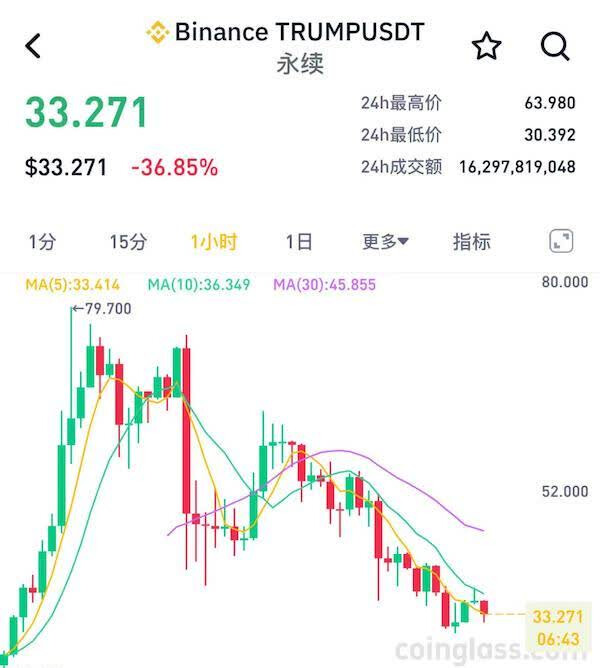Add TRUMPUSDT to favorites with star
This screenshot has width=600, height=668.
point(486,46)
